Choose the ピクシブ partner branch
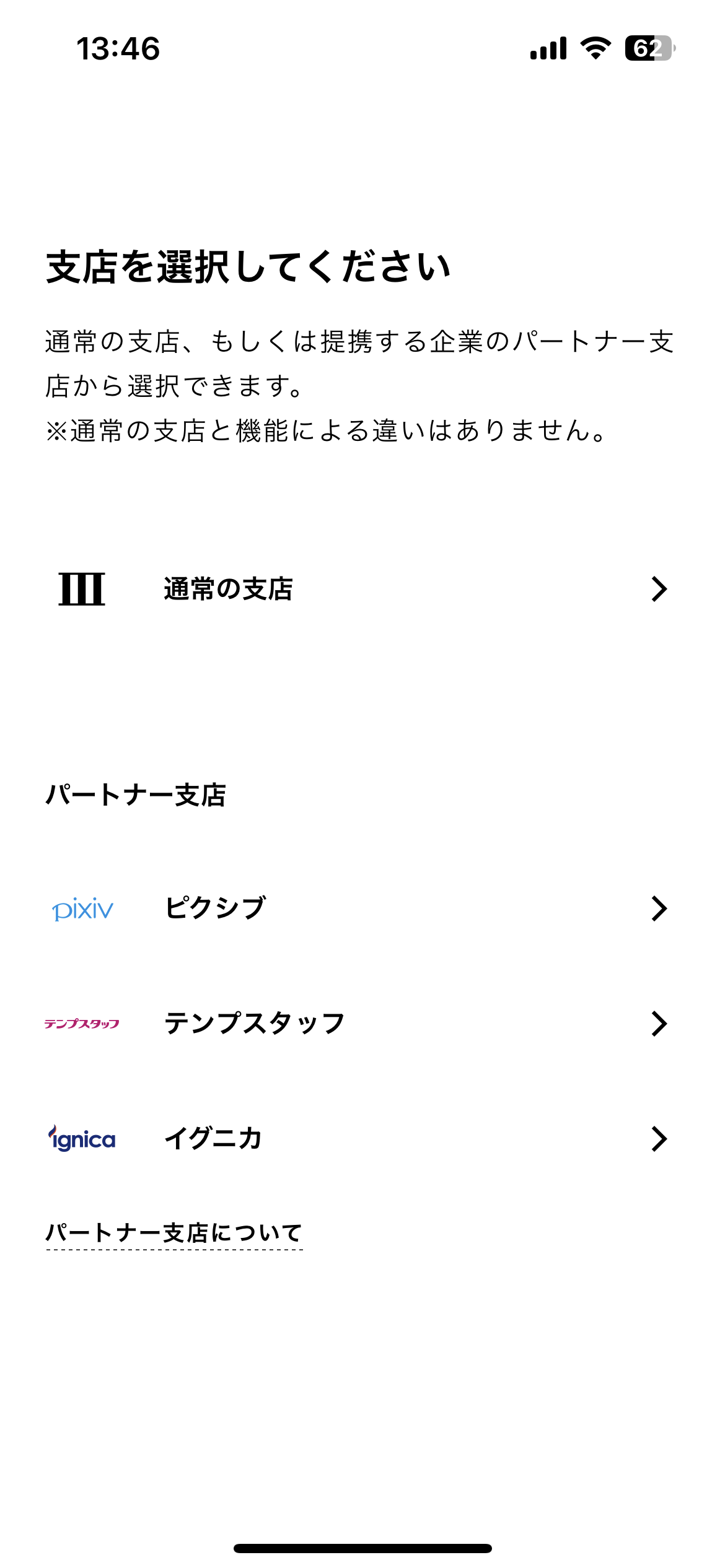 point(362,908)
